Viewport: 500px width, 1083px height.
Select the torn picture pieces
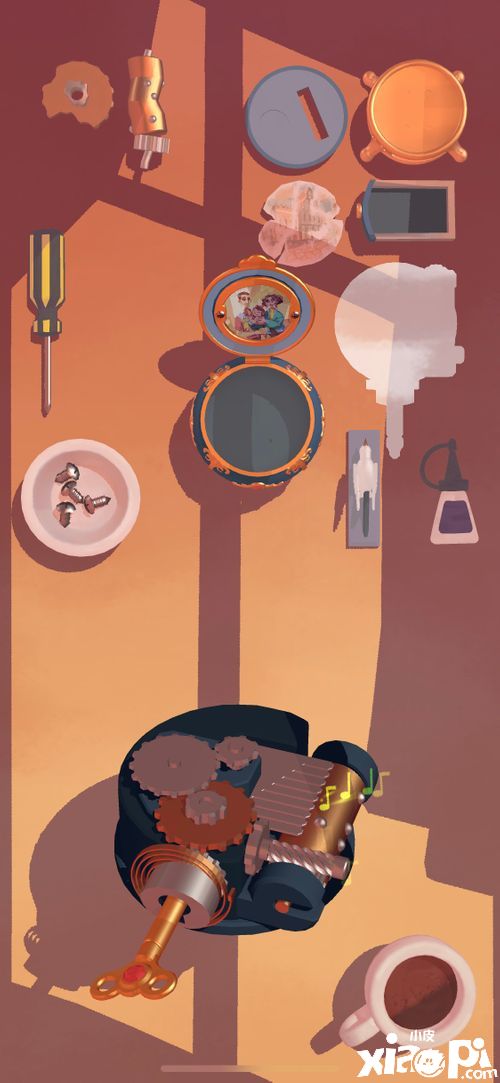tap(302, 217)
